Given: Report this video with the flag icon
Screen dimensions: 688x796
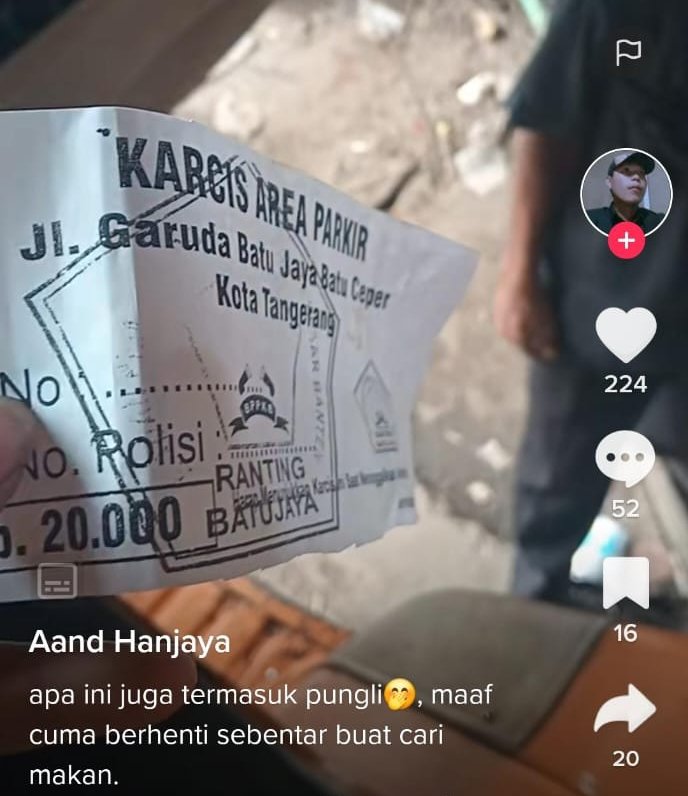Looking at the screenshot, I should [627, 53].
